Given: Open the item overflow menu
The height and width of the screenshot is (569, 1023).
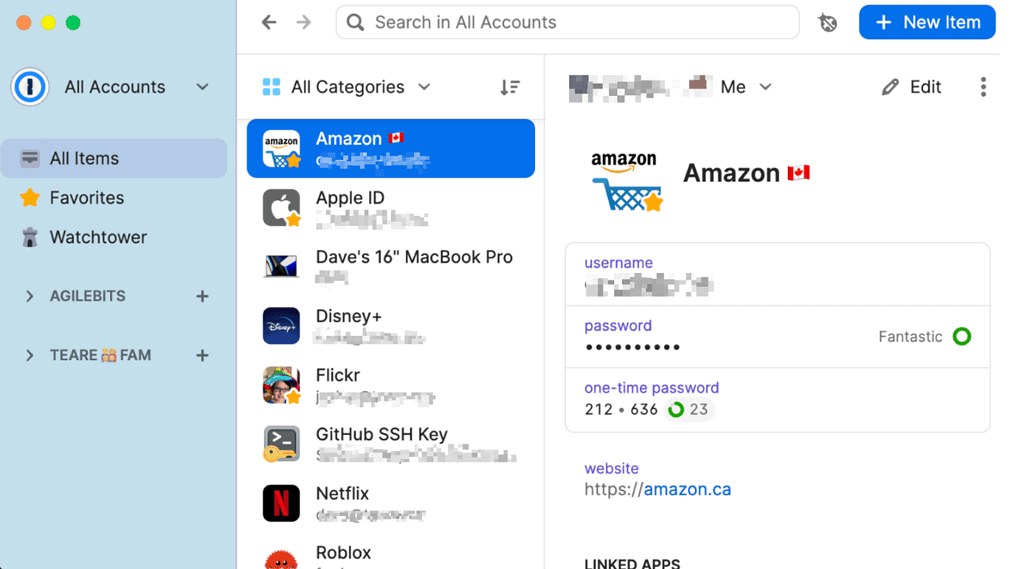Looking at the screenshot, I should tap(983, 87).
